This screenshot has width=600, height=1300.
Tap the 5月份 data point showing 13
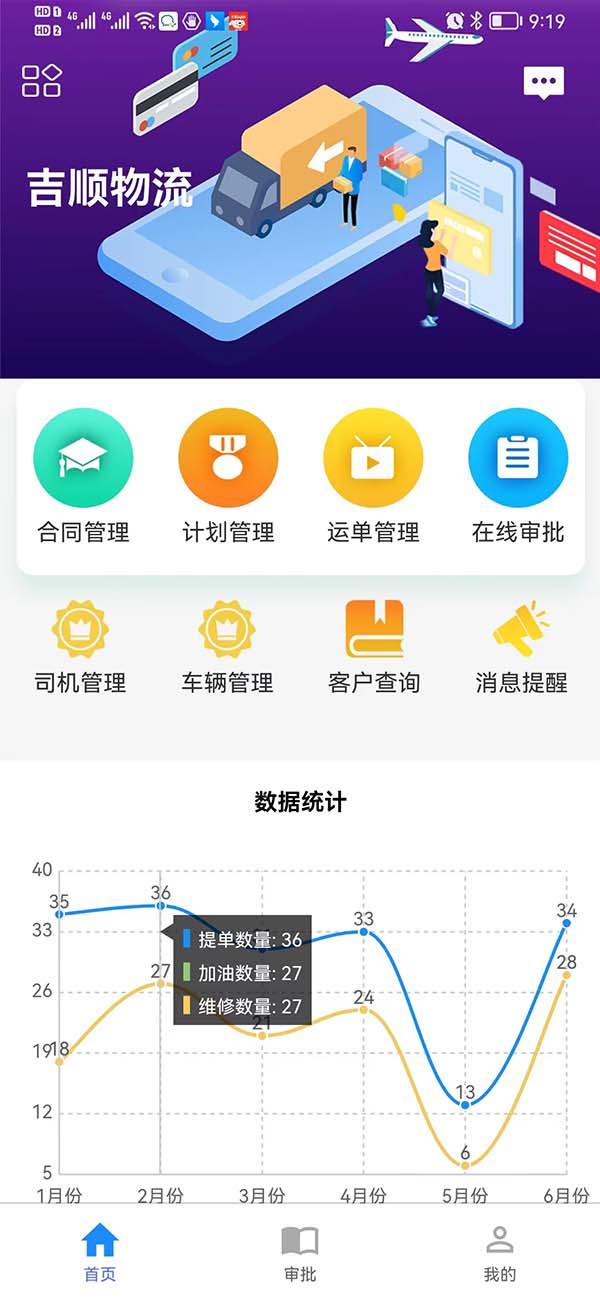point(465,1105)
